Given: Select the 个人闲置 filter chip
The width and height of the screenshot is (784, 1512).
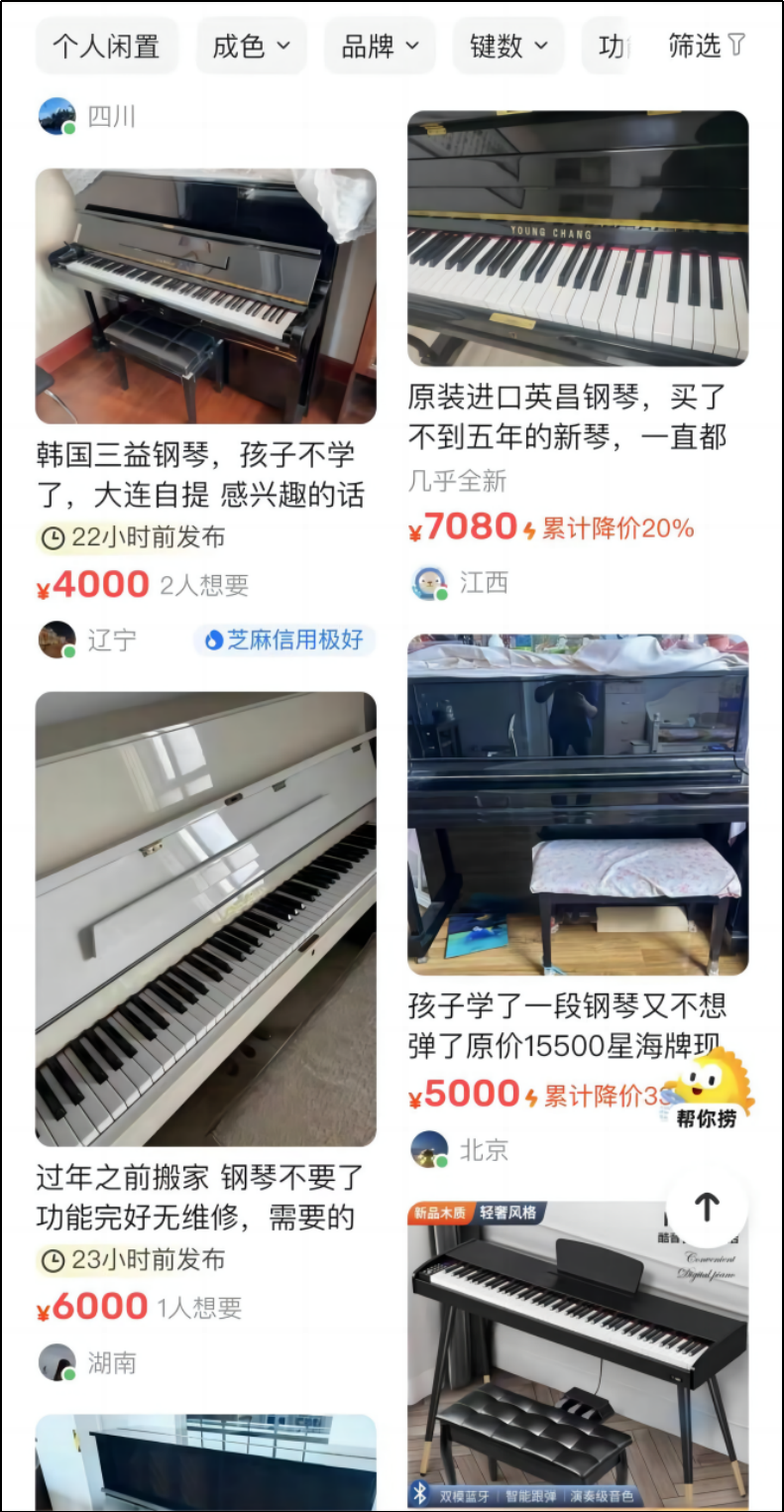Looking at the screenshot, I should 107,46.
